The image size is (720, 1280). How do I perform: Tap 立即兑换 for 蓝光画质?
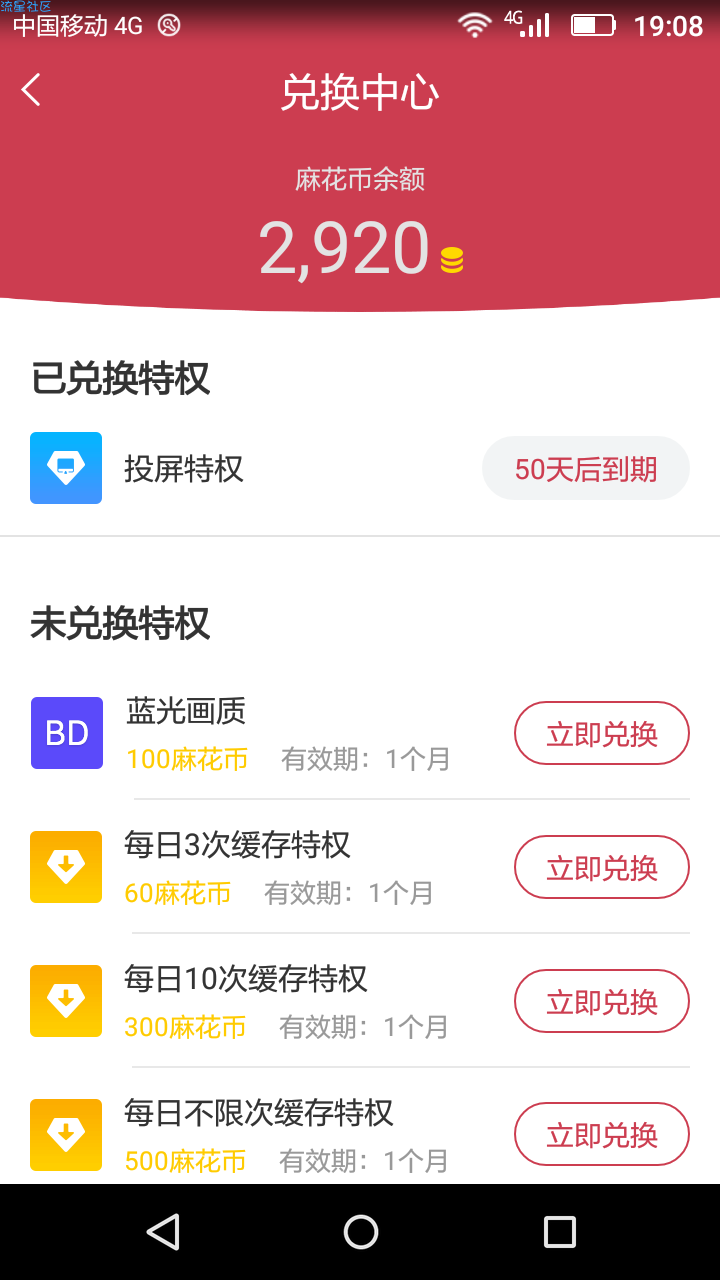click(602, 733)
